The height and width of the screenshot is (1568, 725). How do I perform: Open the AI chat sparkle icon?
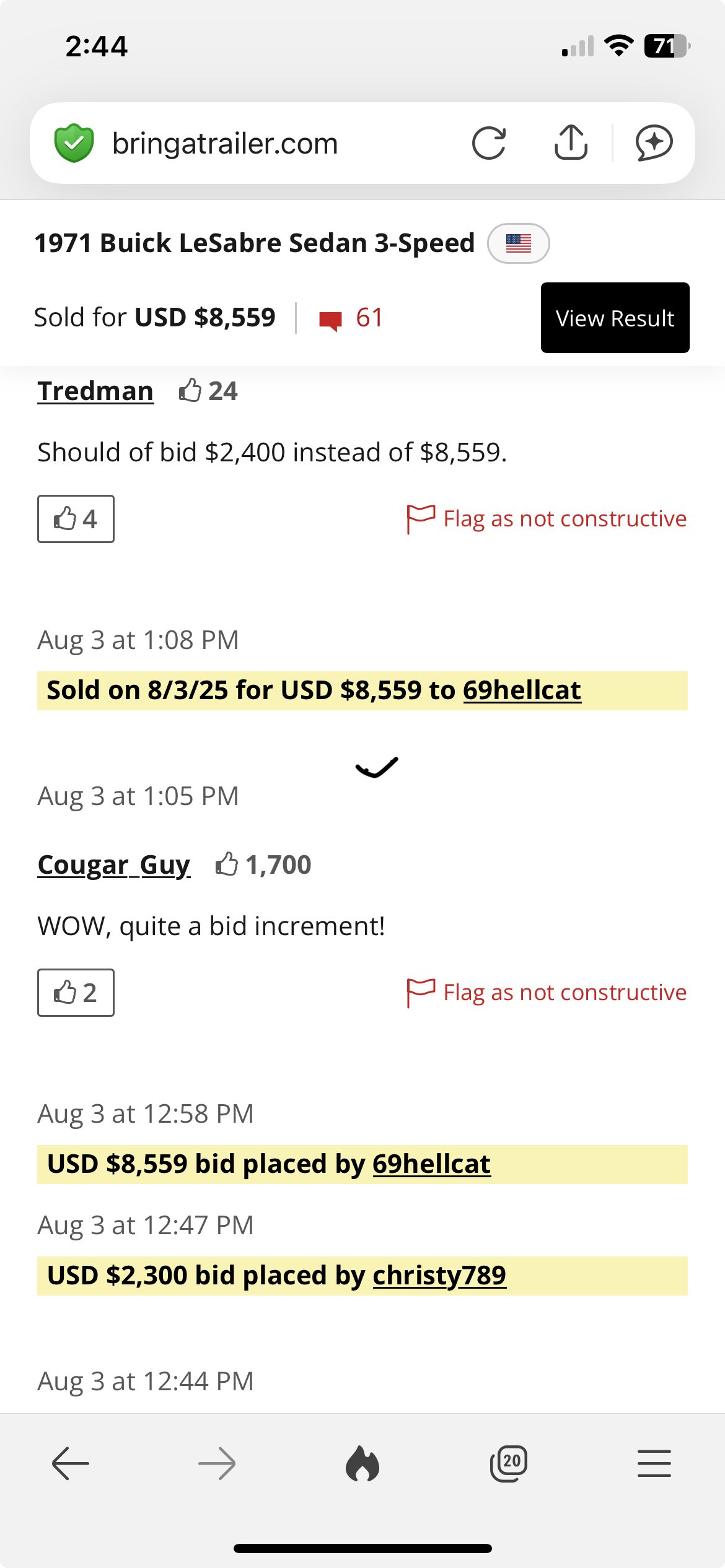(654, 143)
